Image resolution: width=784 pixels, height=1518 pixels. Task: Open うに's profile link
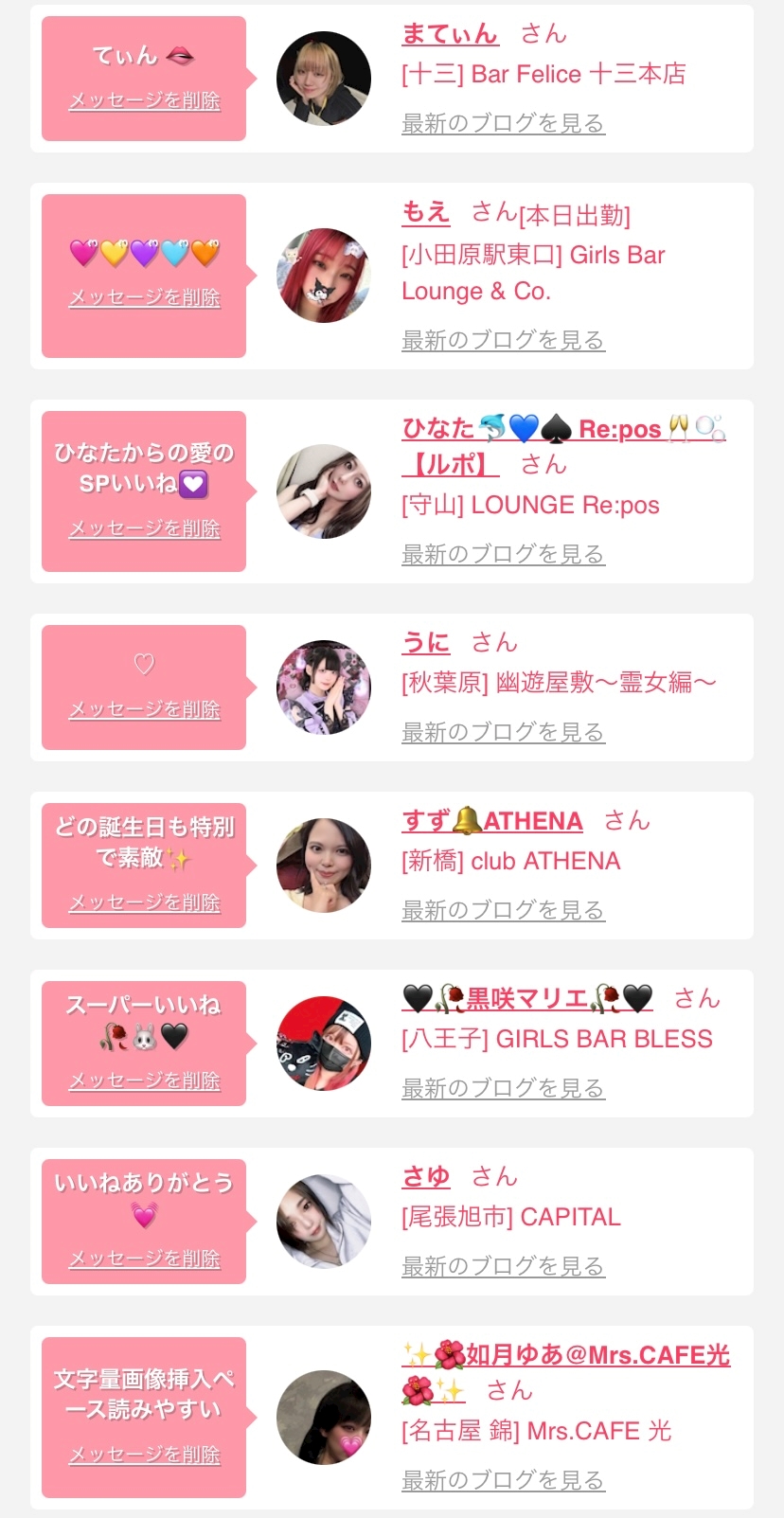(x=426, y=643)
